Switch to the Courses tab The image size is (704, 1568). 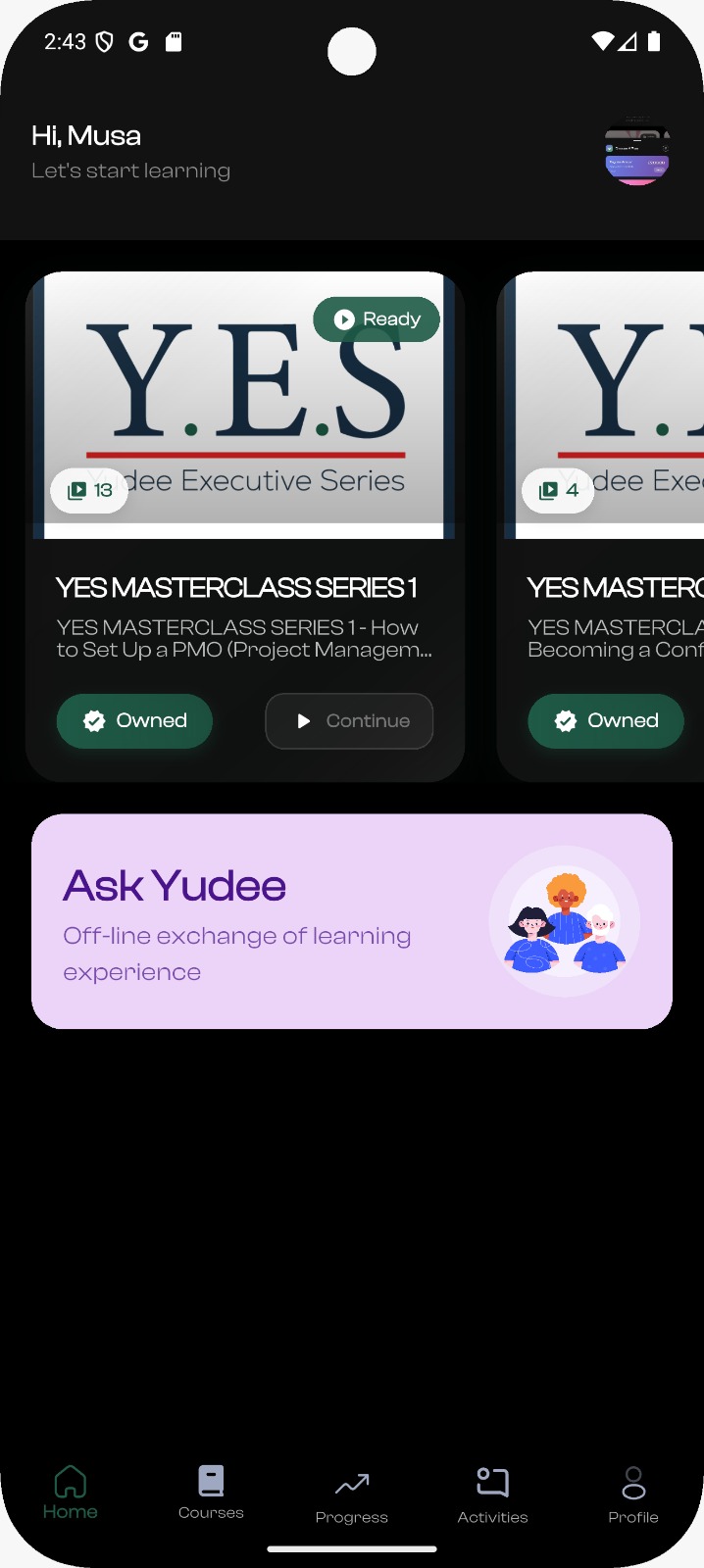[x=211, y=1493]
